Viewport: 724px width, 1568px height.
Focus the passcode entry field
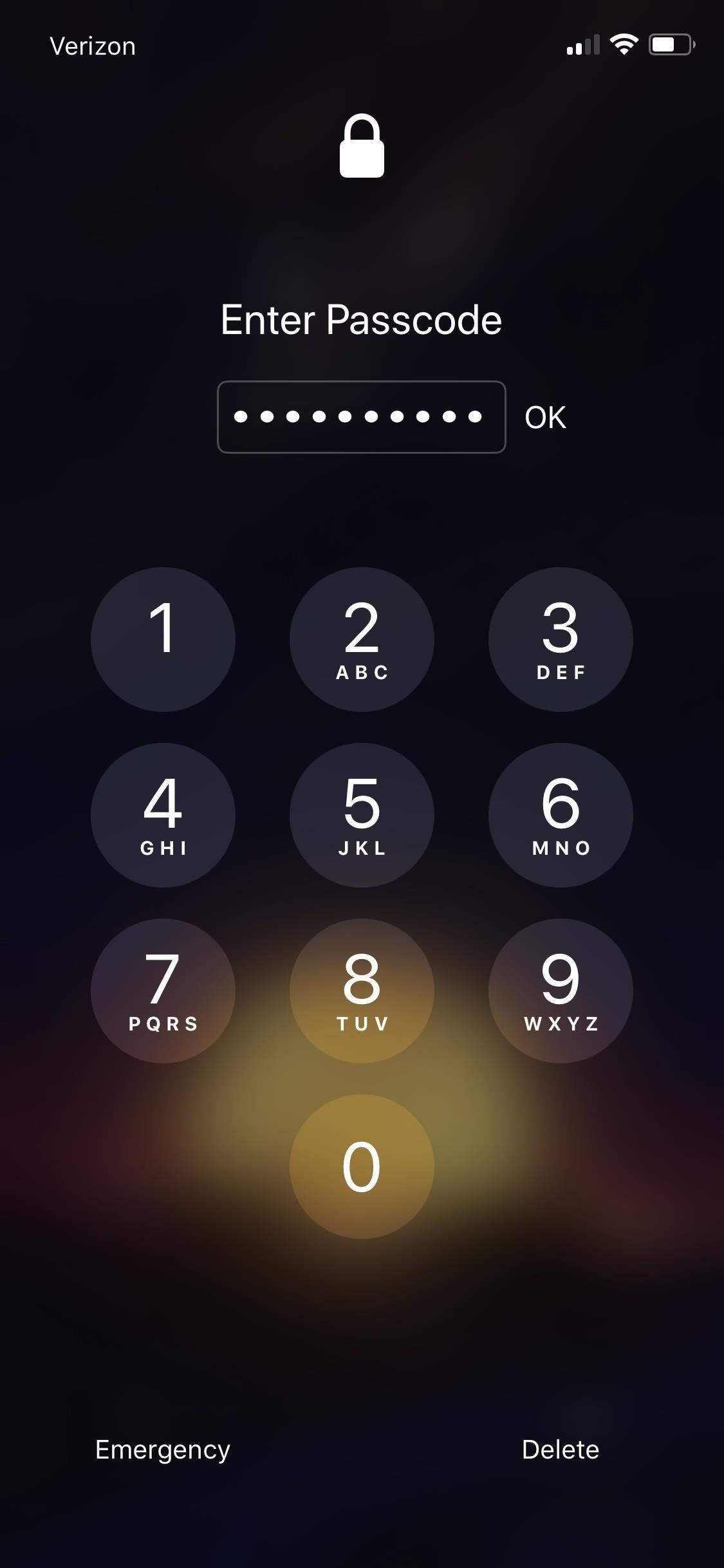point(361,417)
